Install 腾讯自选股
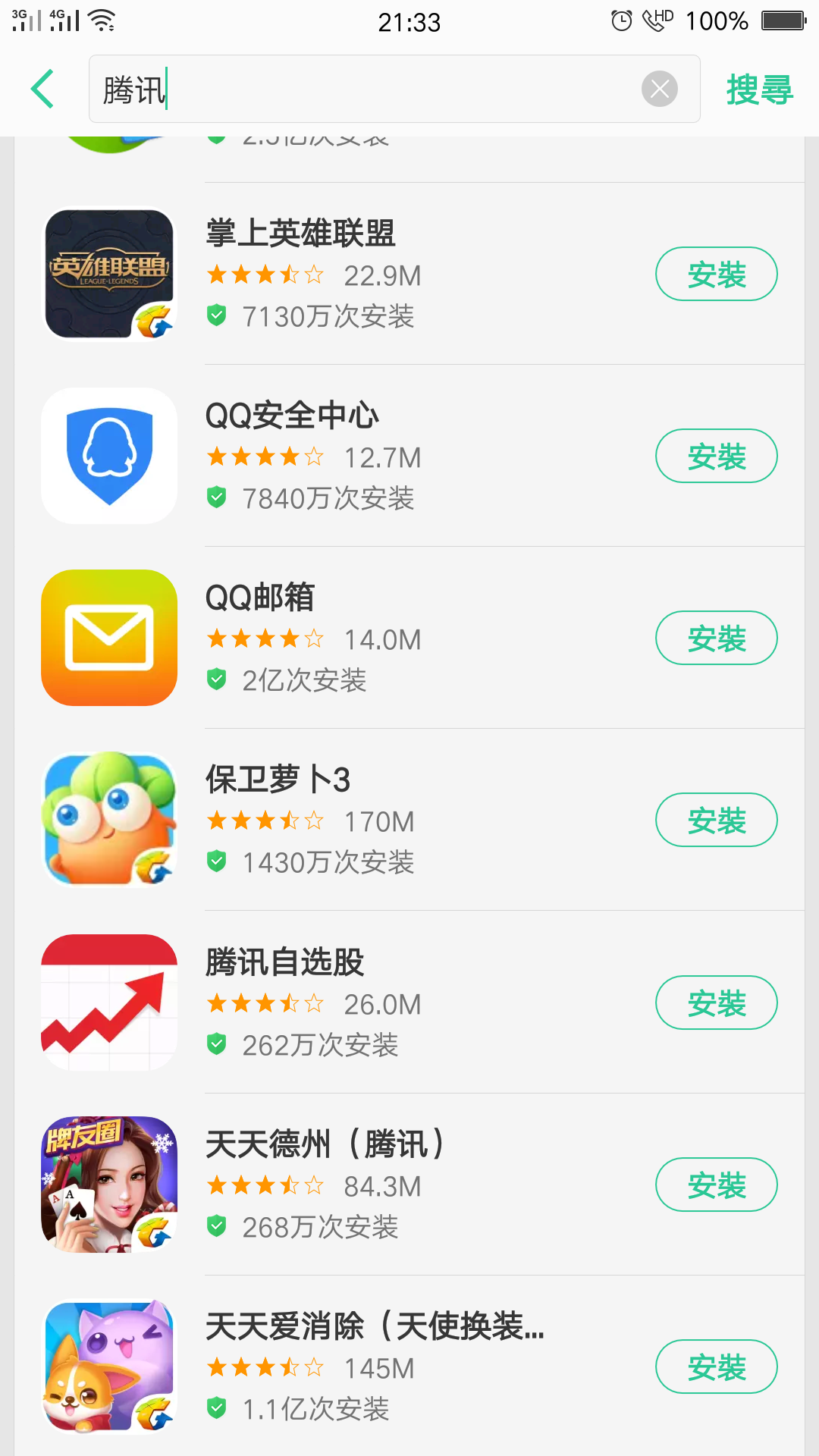This screenshot has height=1456, width=819. [x=716, y=1003]
